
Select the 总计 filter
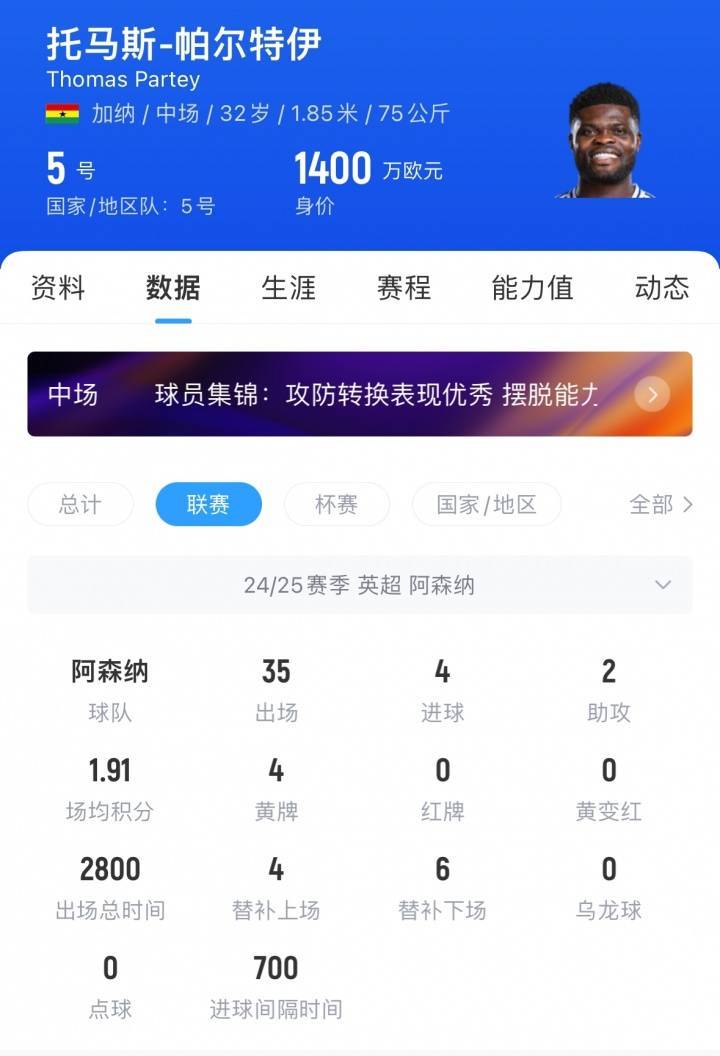[x=79, y=505]
